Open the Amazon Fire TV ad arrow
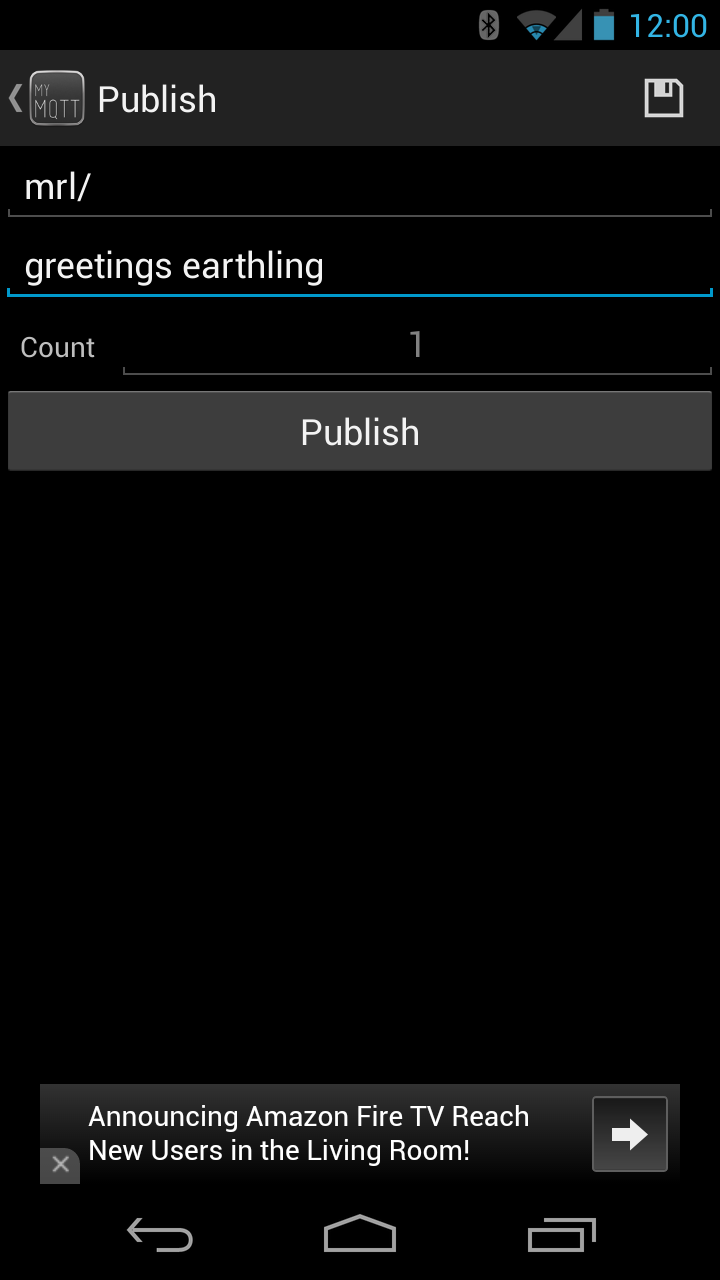The width and height of the screenshot is (720, 1280). point(630,1134)
